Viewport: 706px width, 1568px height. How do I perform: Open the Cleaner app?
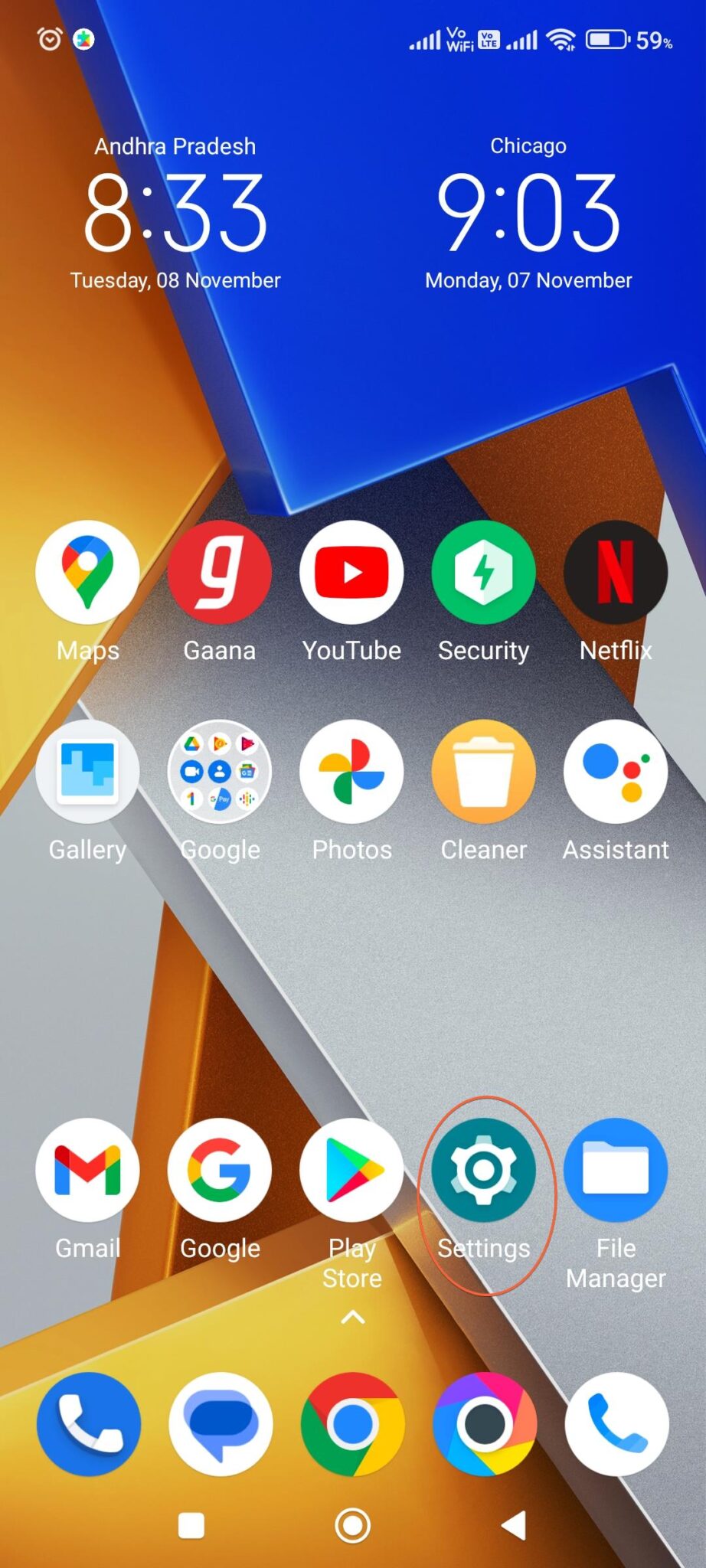pyautogui.click(x=484, y=771)
